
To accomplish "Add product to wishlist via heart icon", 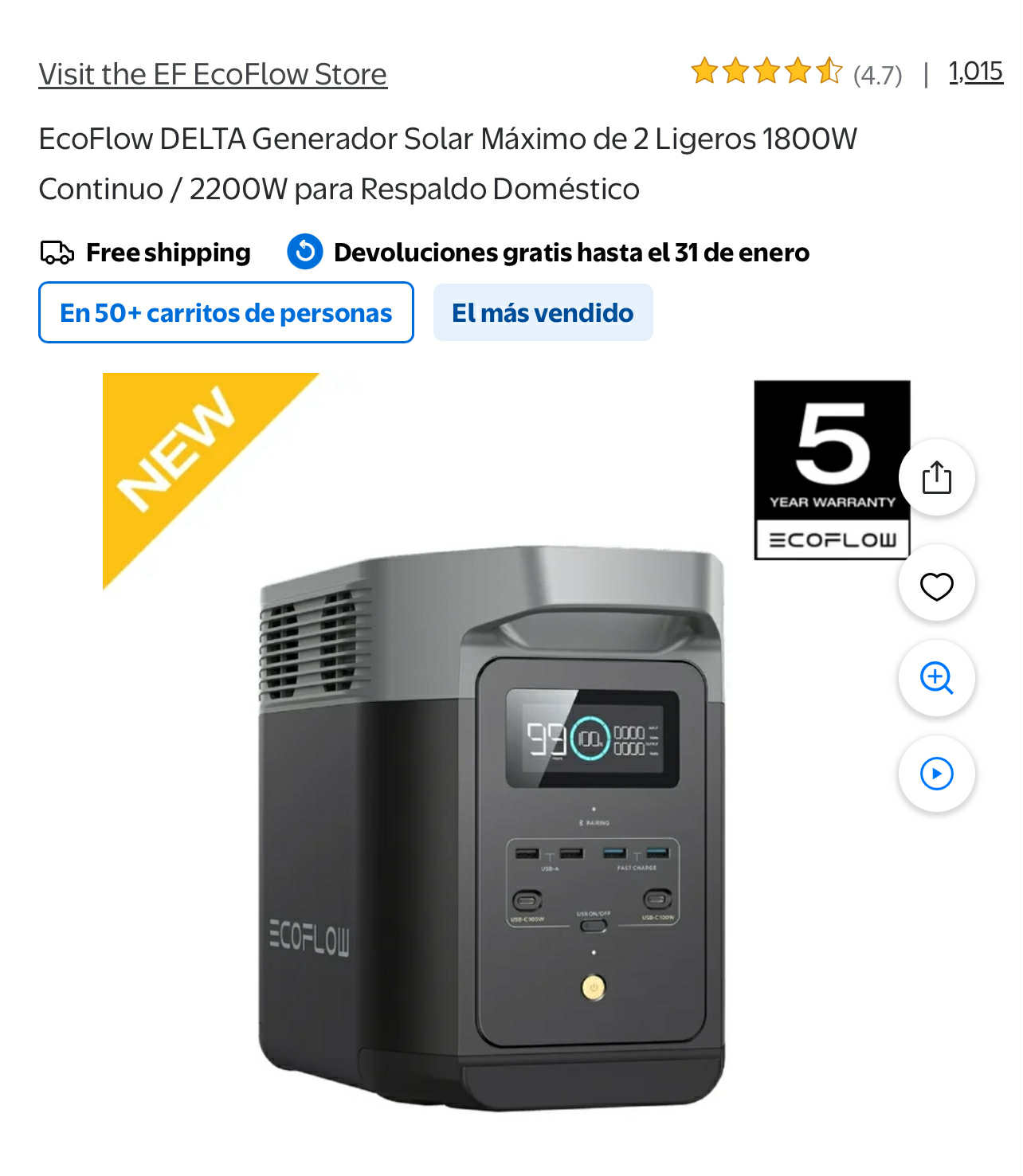I will (x=937, y=584).
